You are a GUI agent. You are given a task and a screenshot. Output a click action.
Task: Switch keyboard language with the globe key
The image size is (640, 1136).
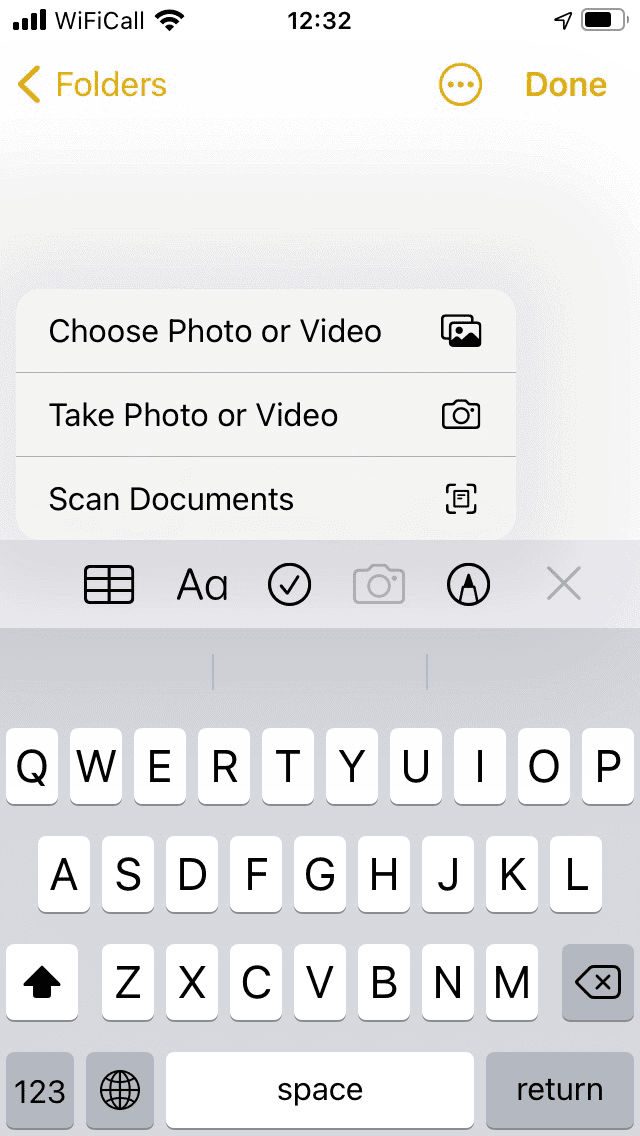coord(120,1090)
